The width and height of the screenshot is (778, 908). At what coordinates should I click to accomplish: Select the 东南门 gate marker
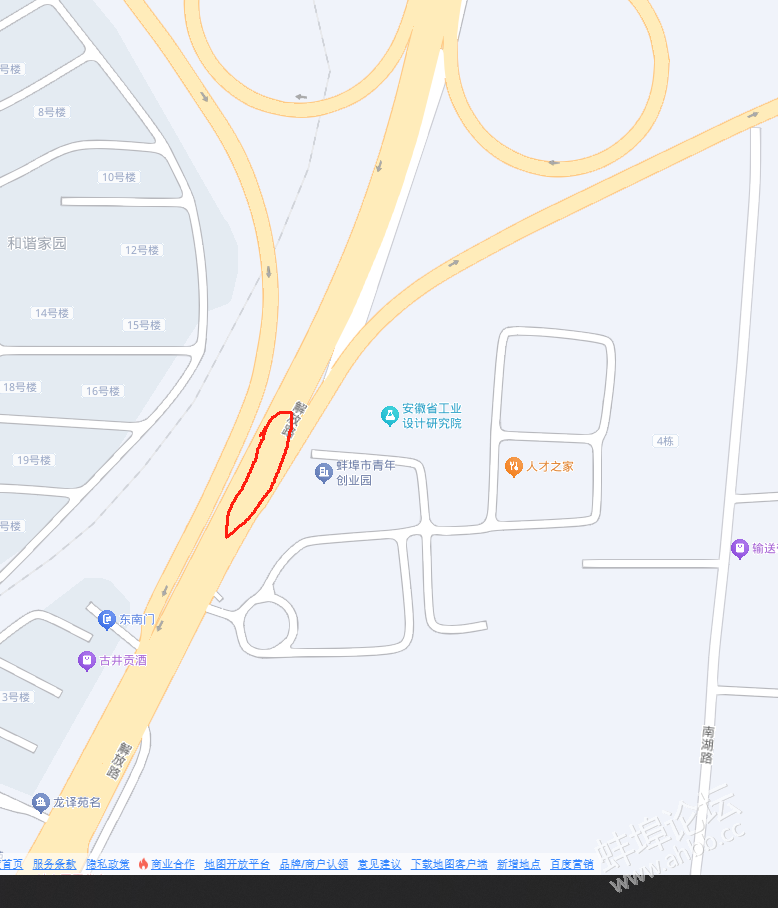pyautogui.click(x=107, y=620)
